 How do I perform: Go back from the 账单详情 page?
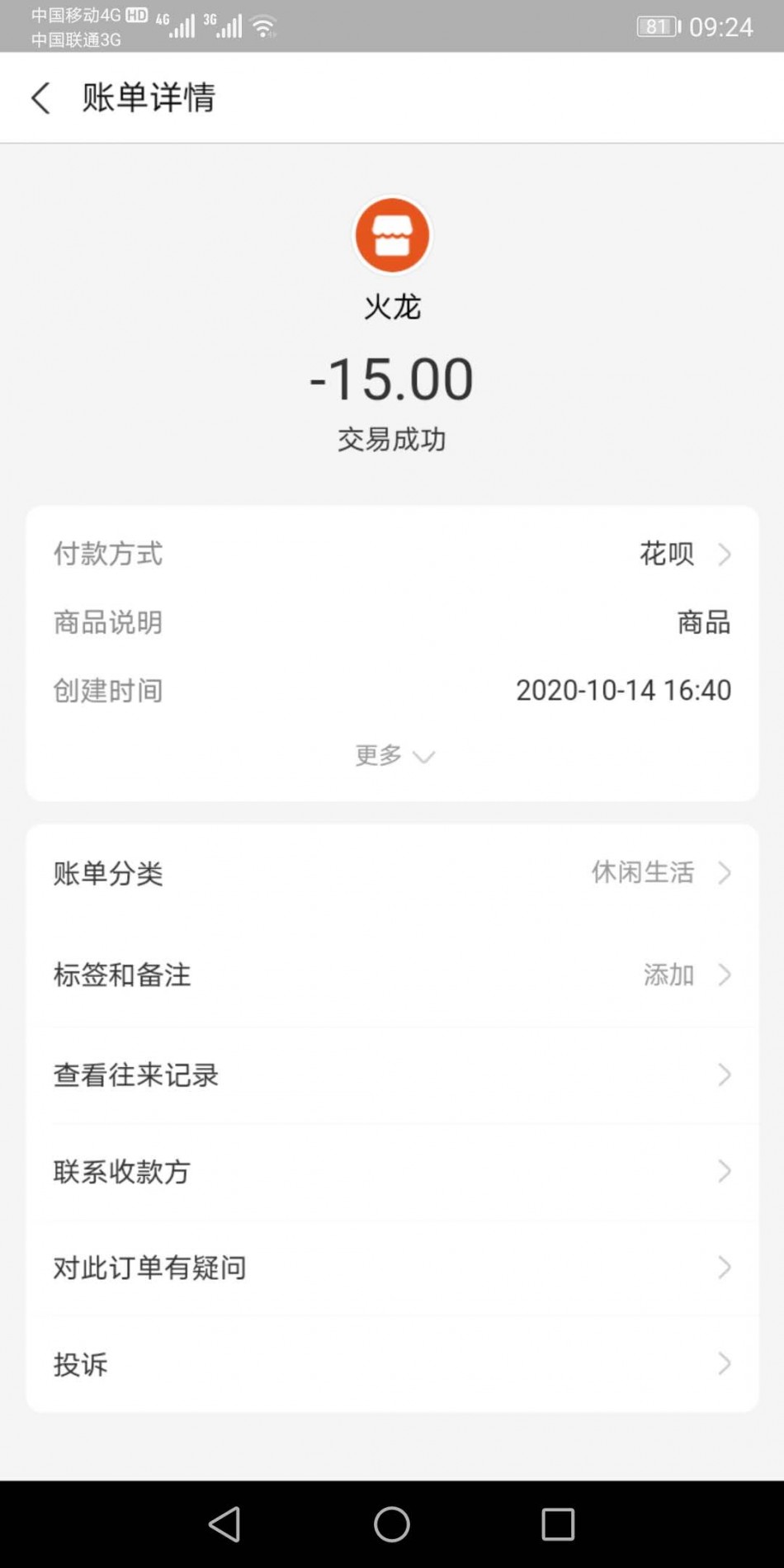40,98
